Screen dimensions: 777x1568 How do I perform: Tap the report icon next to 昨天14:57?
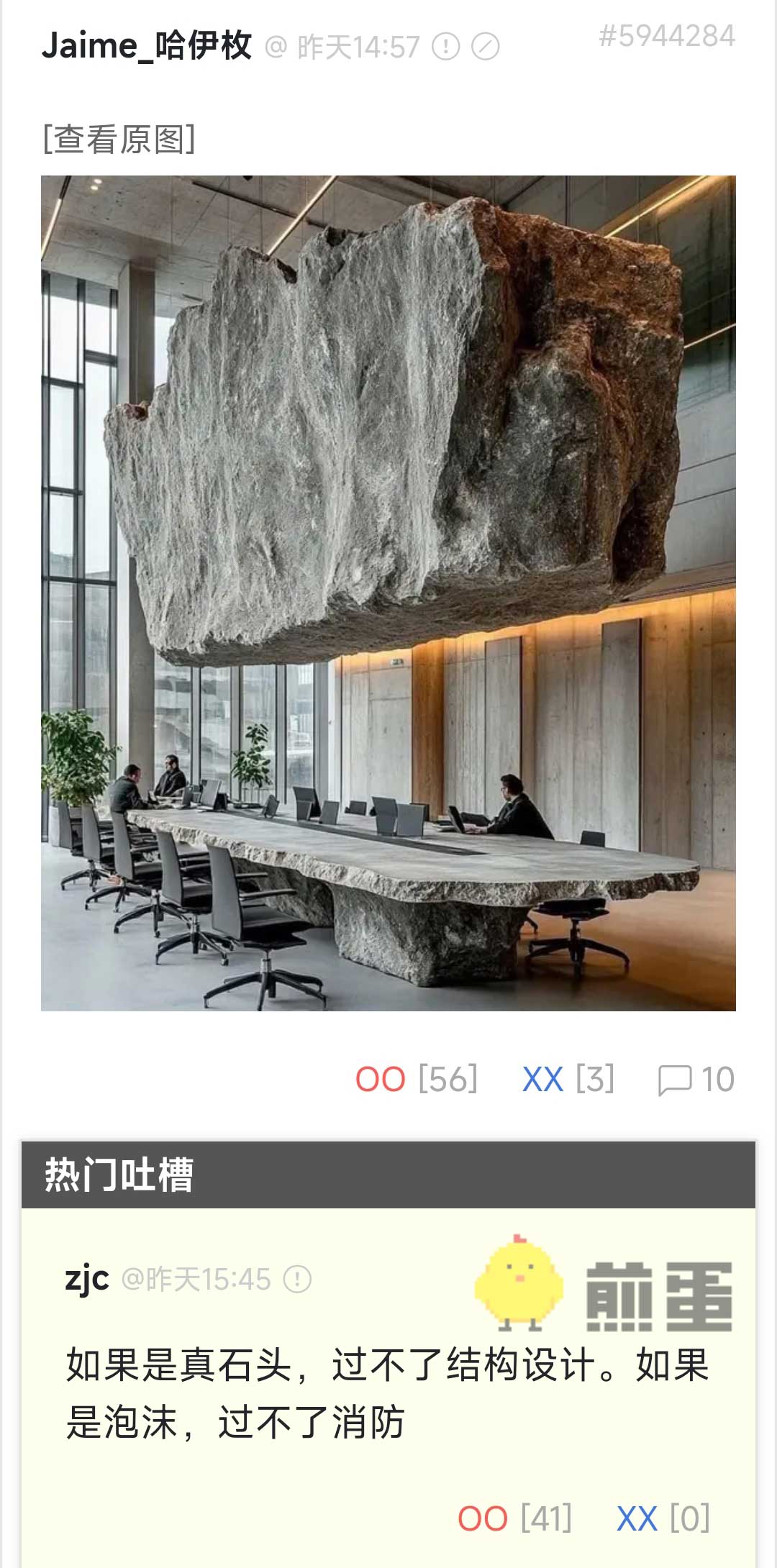pos(445,47)
